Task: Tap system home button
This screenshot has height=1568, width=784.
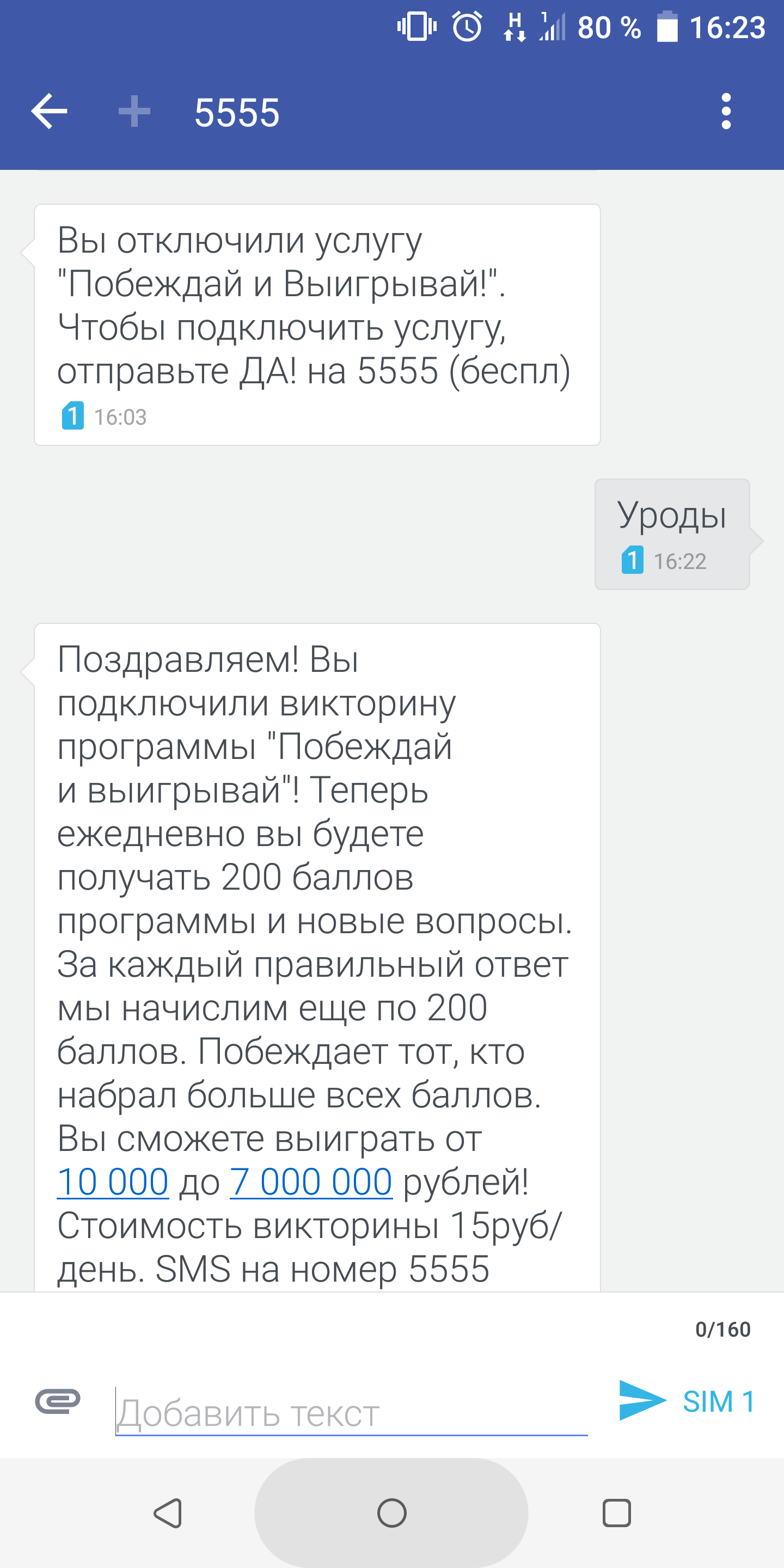Action: point(391,1512)
